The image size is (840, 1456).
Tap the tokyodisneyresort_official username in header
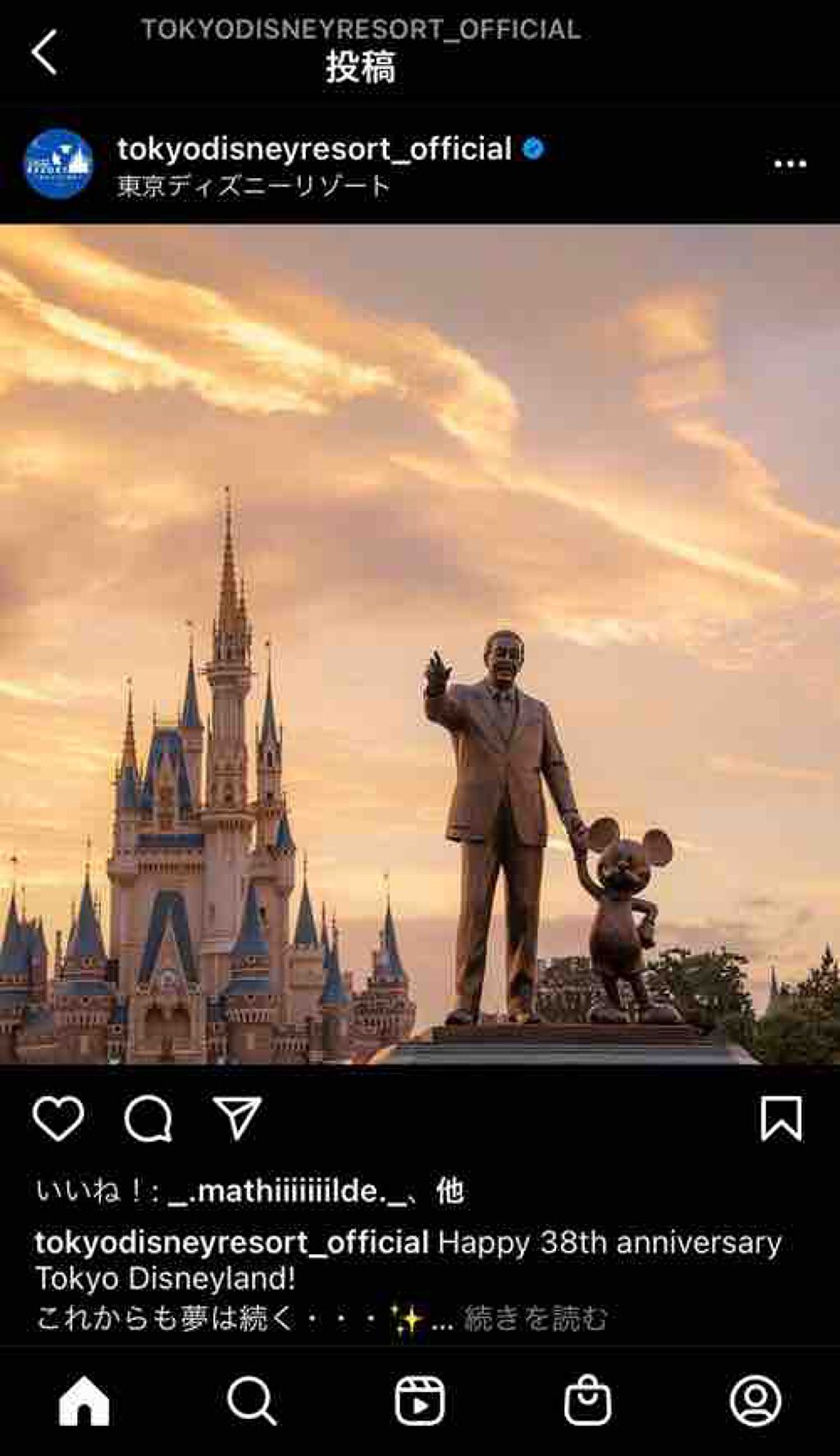(314, 149)
